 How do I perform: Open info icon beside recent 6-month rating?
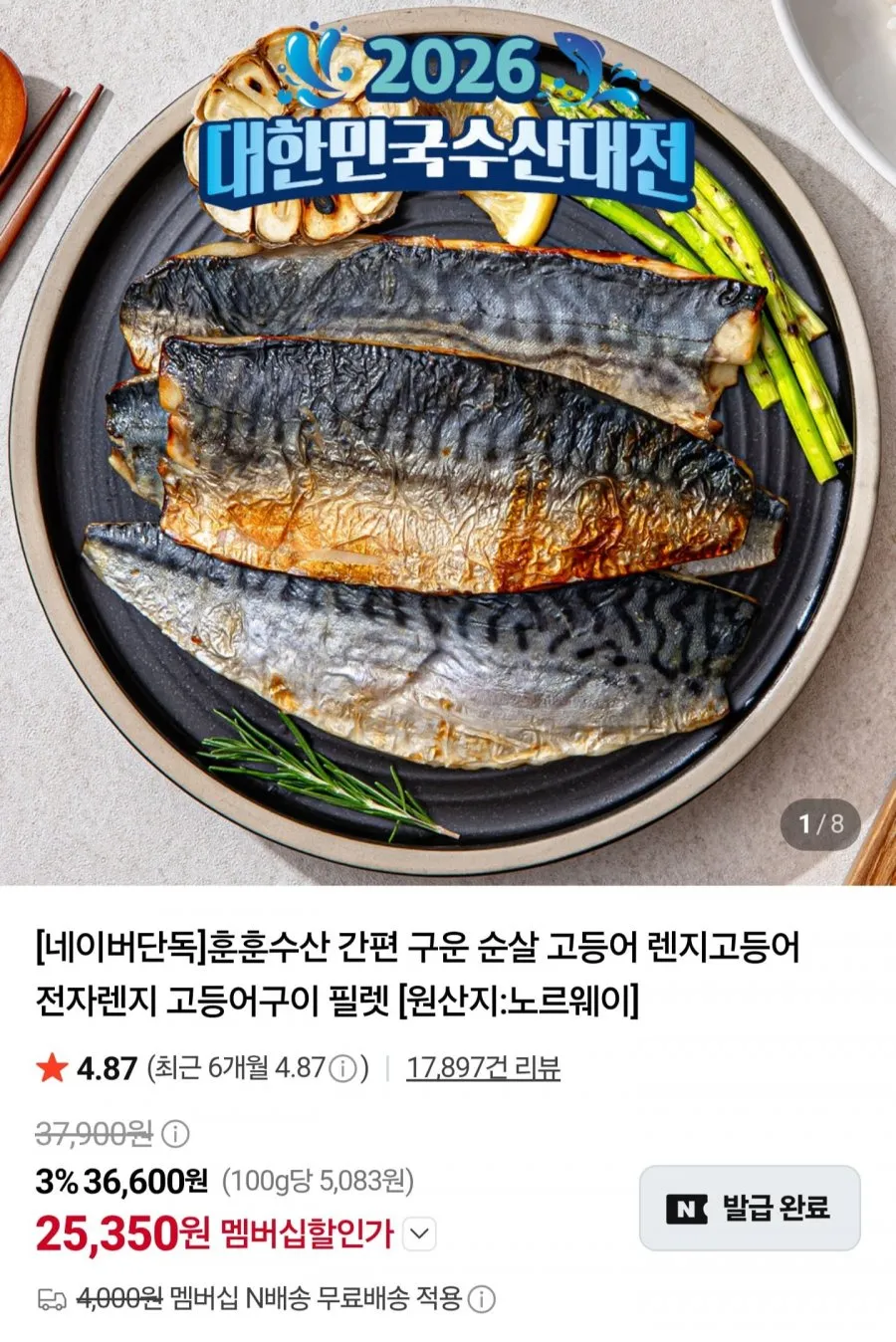pos(343,1069)
